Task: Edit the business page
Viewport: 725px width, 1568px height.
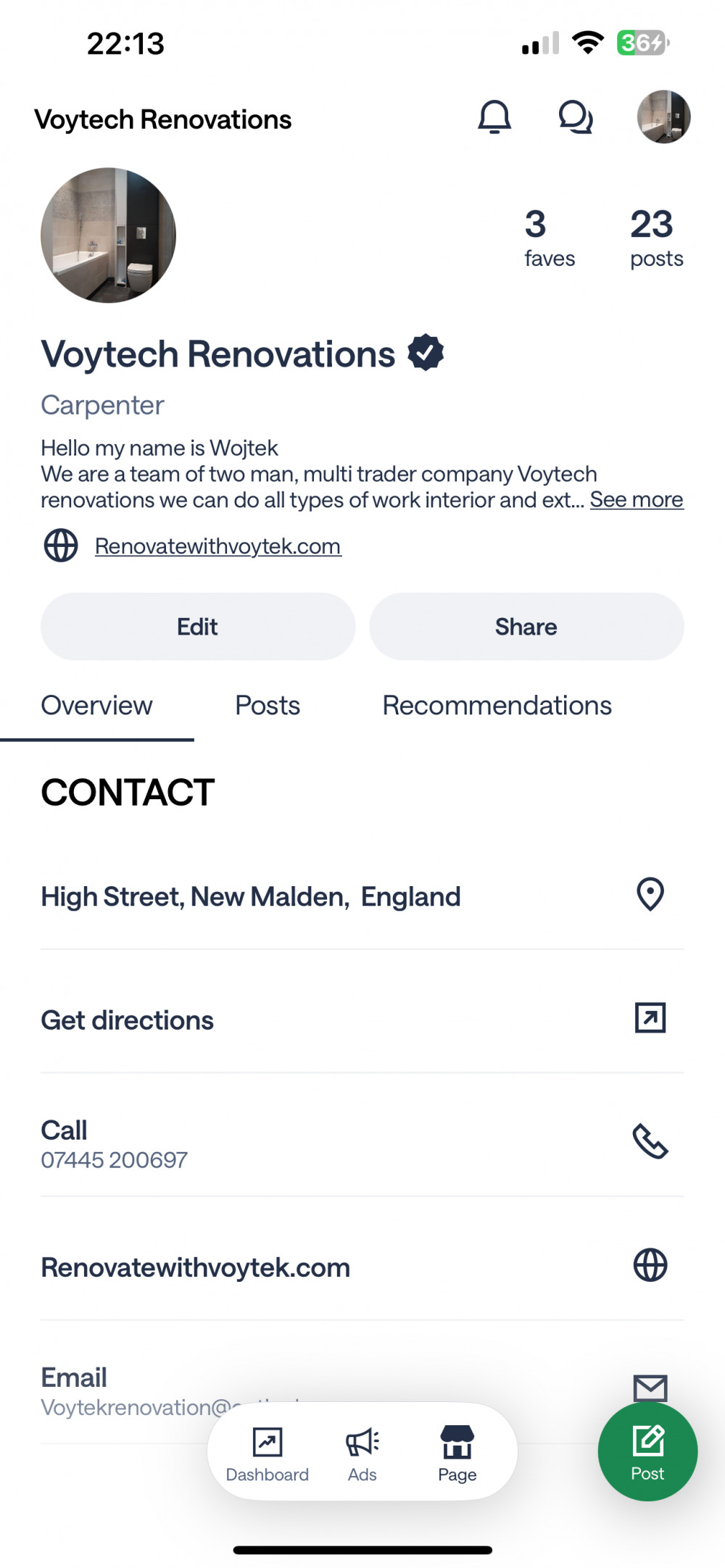Action: pyautogui.click(x=198, y=627)
